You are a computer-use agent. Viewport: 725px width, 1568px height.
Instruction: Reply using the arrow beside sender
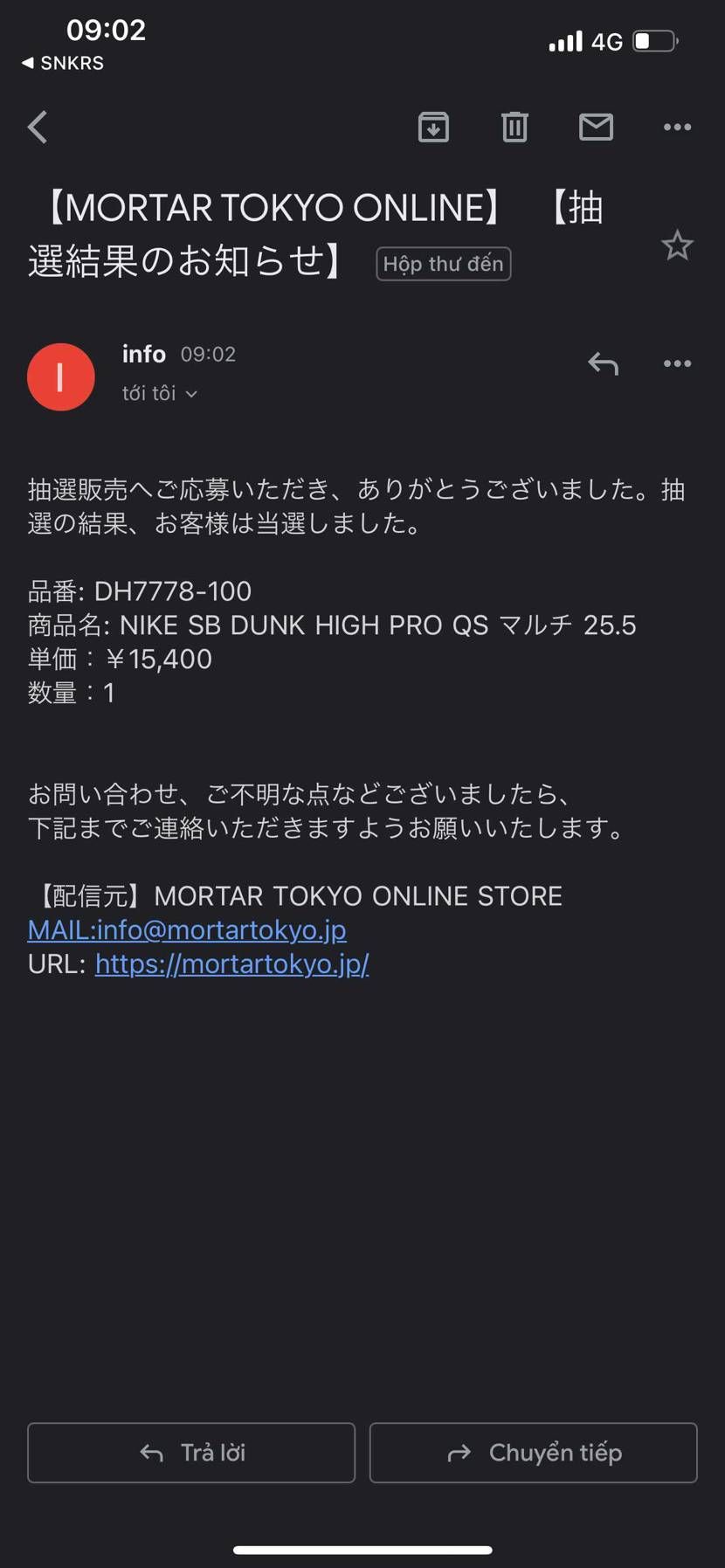603,363
